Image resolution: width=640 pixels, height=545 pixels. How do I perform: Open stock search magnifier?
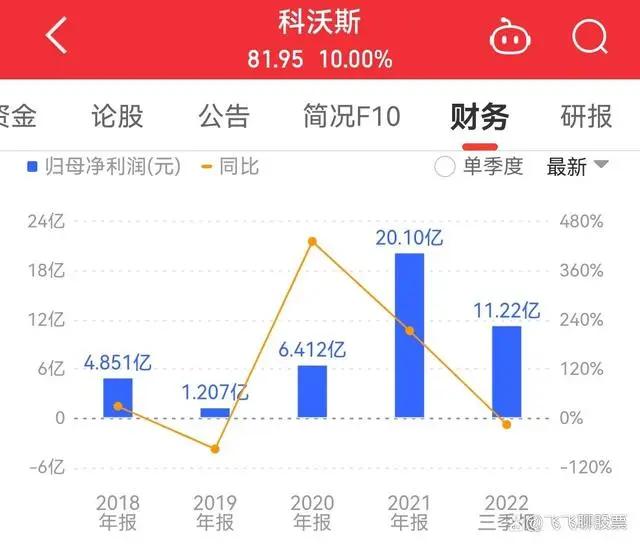click(x=589, y=38)
